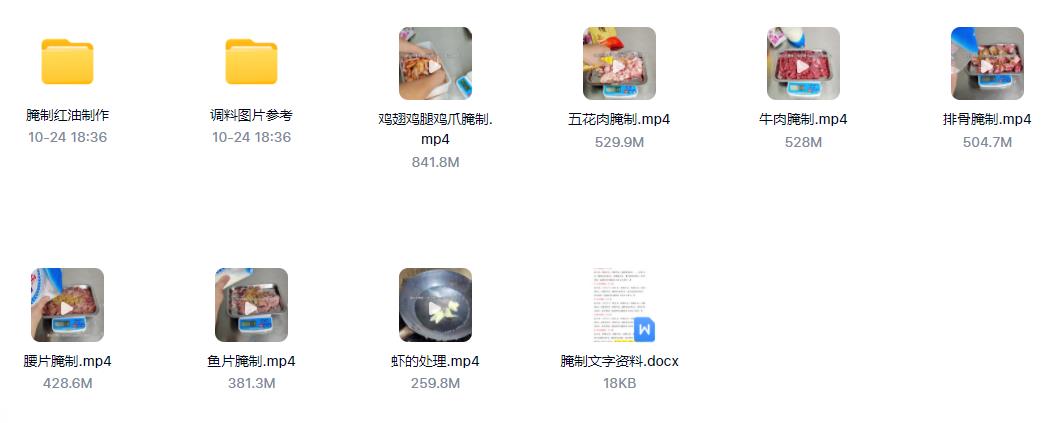Open the 腌制文字资料.docx document
The height and width of the screenshot is (423, 1057).
[x=619, y=305]
